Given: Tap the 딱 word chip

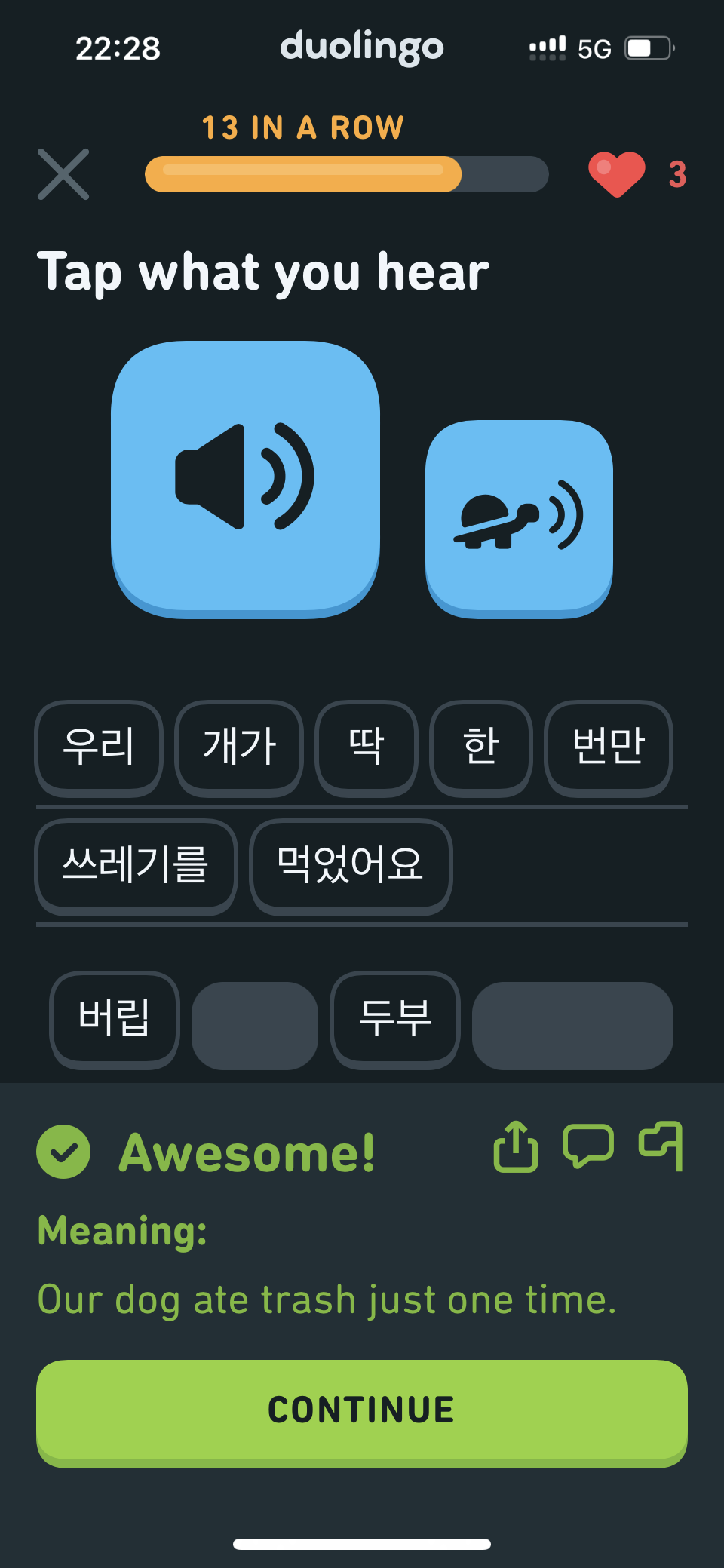Looking at the screenshot, I should coord(367,747).
